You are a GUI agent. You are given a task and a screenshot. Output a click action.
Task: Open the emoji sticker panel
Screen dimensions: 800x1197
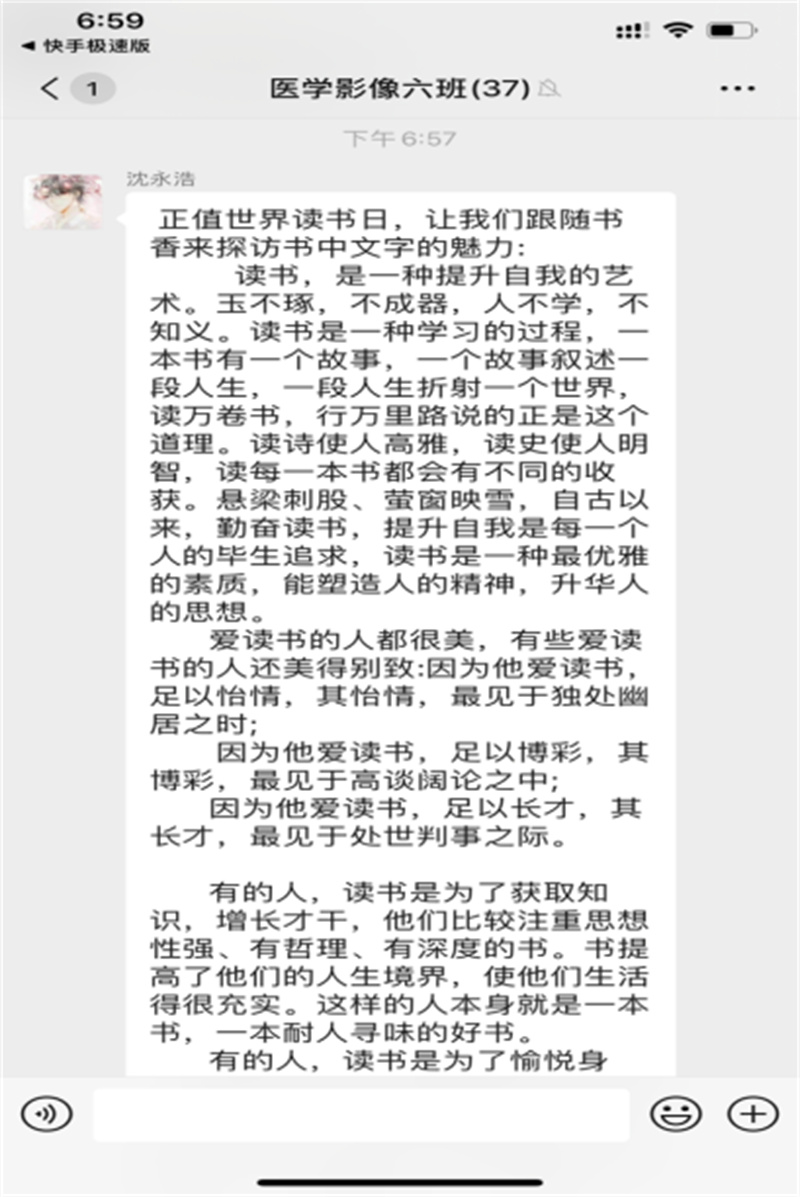[675, 1113]
